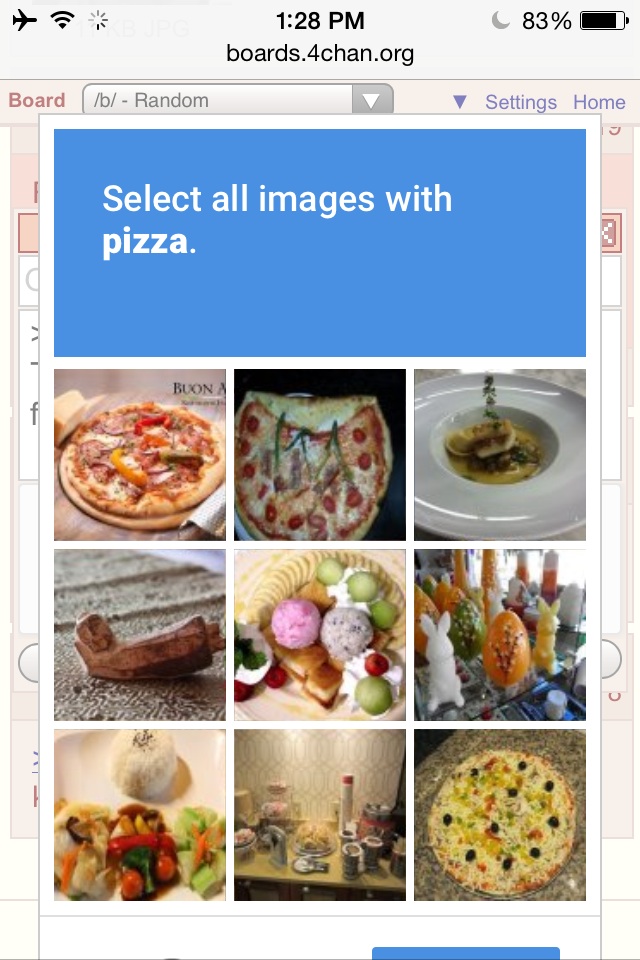Image resolution: width=640 pixels, height=960 pixels.
Task: Select the Easter eggs and bunnies image
Action: tap(500, 635)
